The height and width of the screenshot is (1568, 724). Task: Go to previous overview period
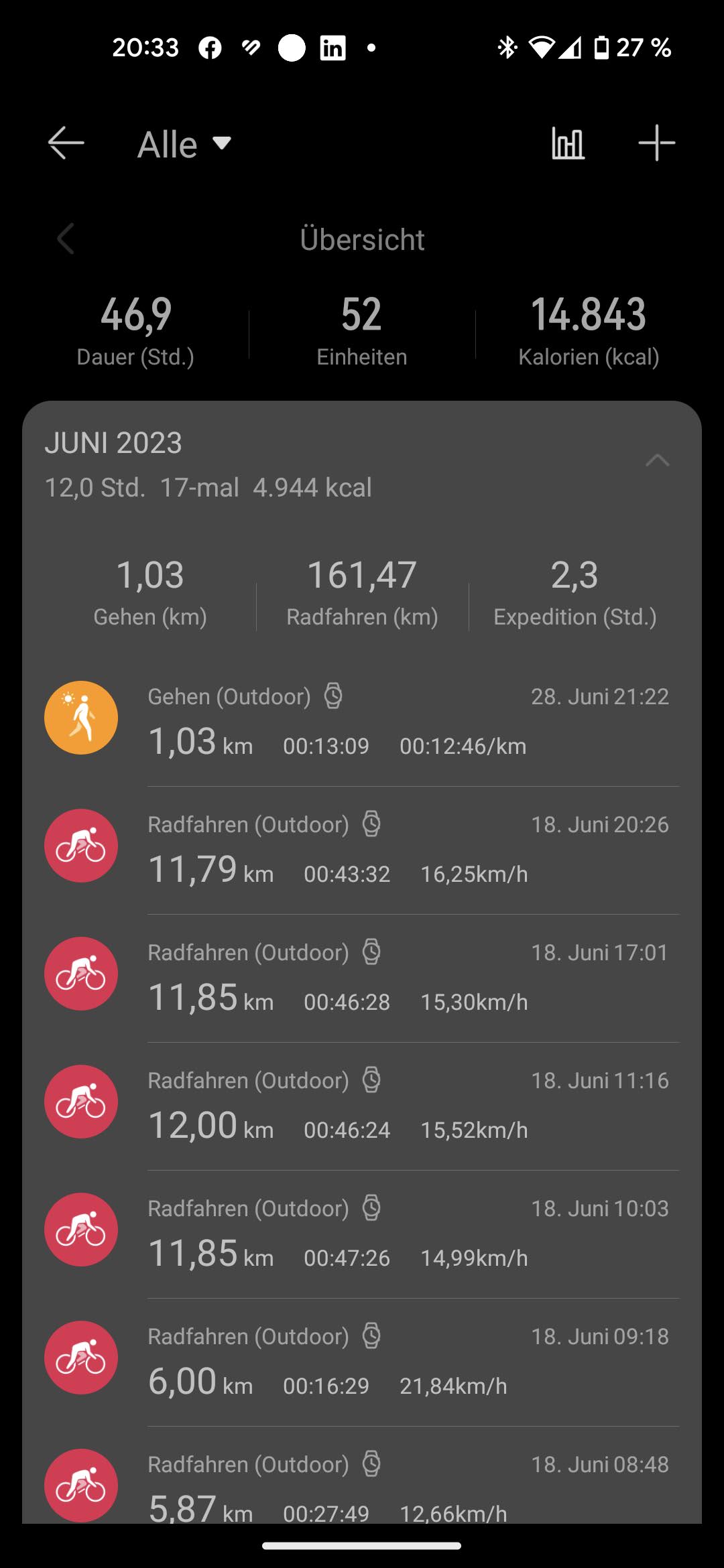click(x=66, y=239)
